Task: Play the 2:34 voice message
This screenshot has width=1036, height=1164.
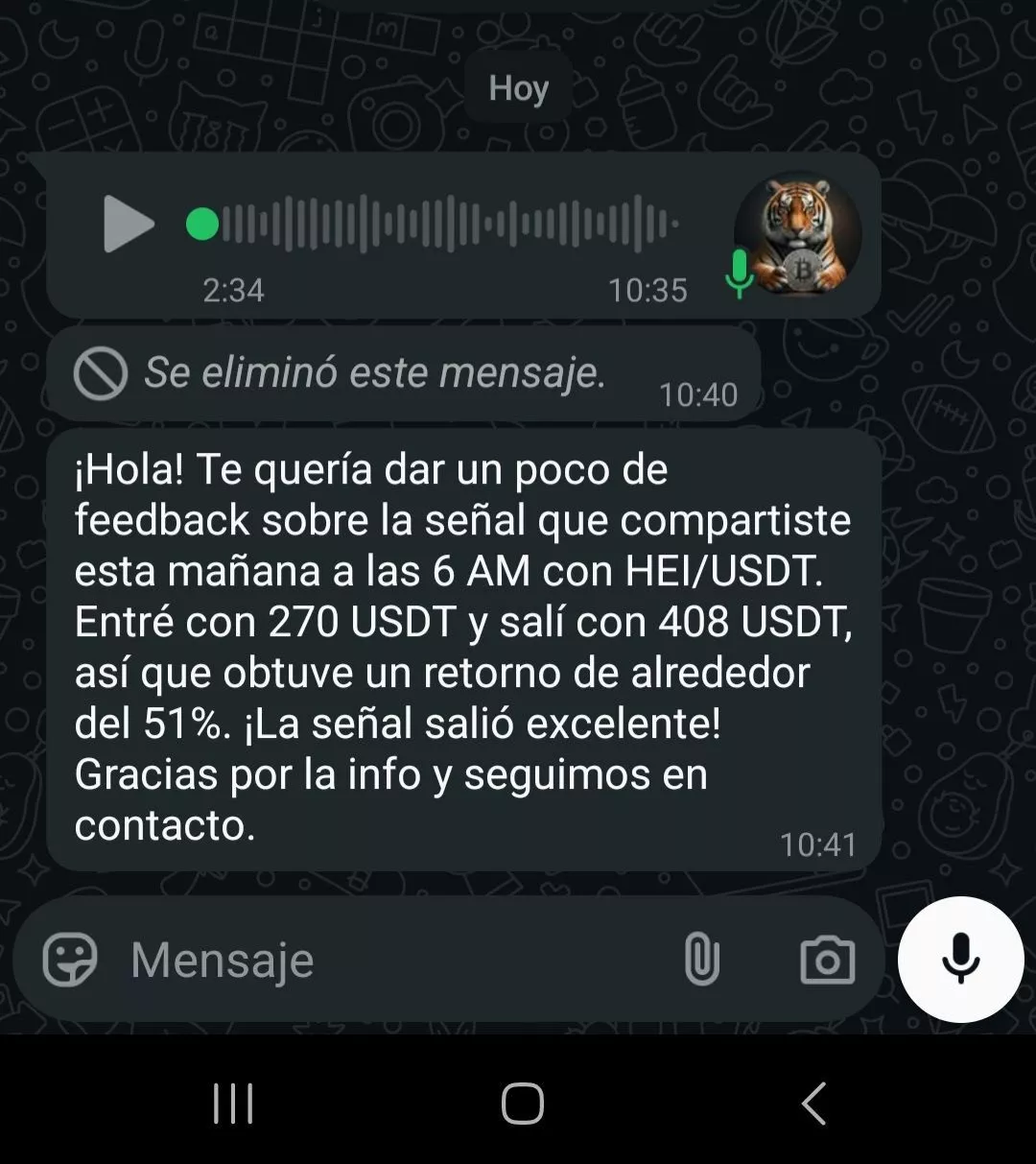Action: 128,225
